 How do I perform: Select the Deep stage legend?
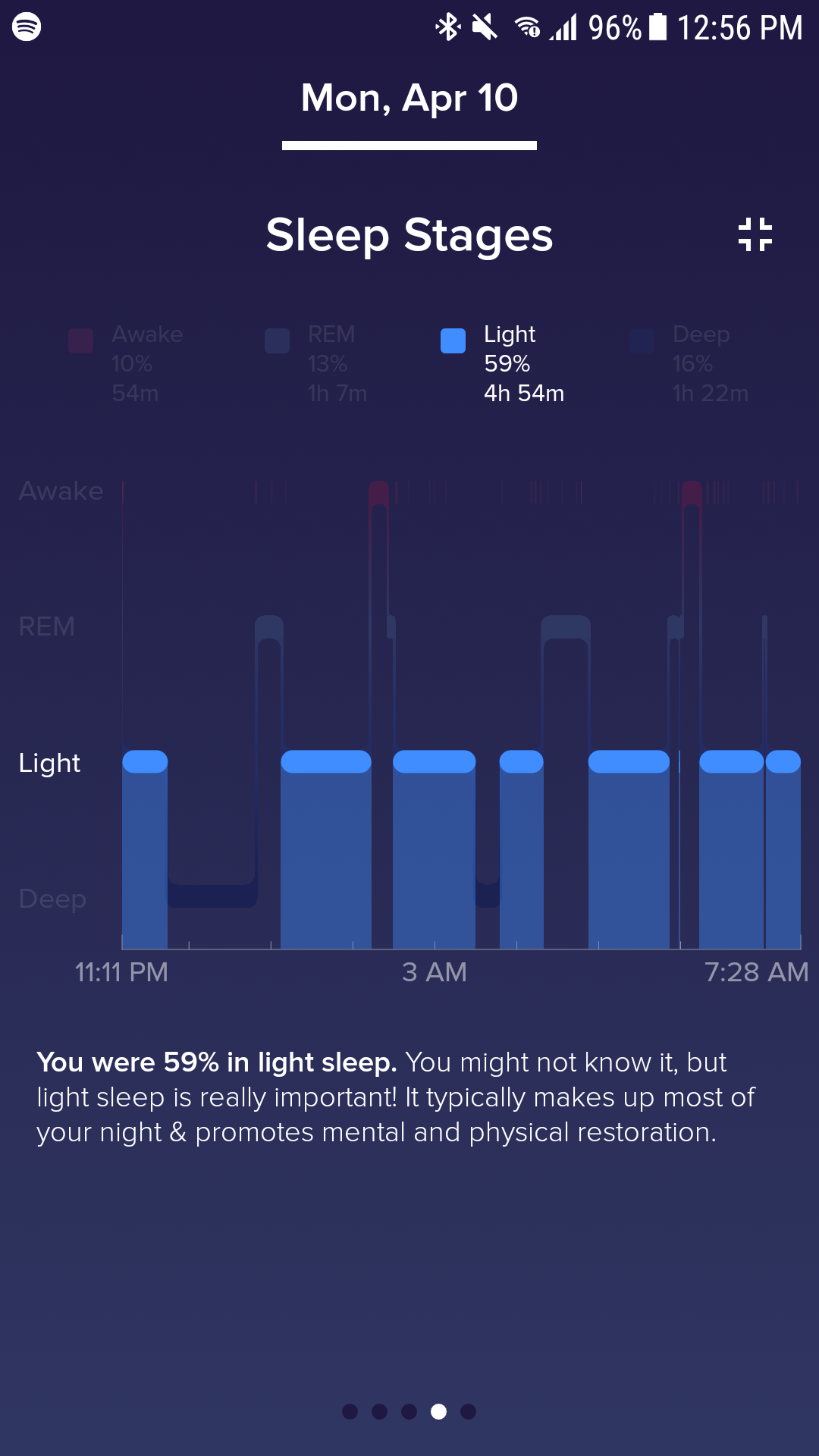(x=690, y=363)
